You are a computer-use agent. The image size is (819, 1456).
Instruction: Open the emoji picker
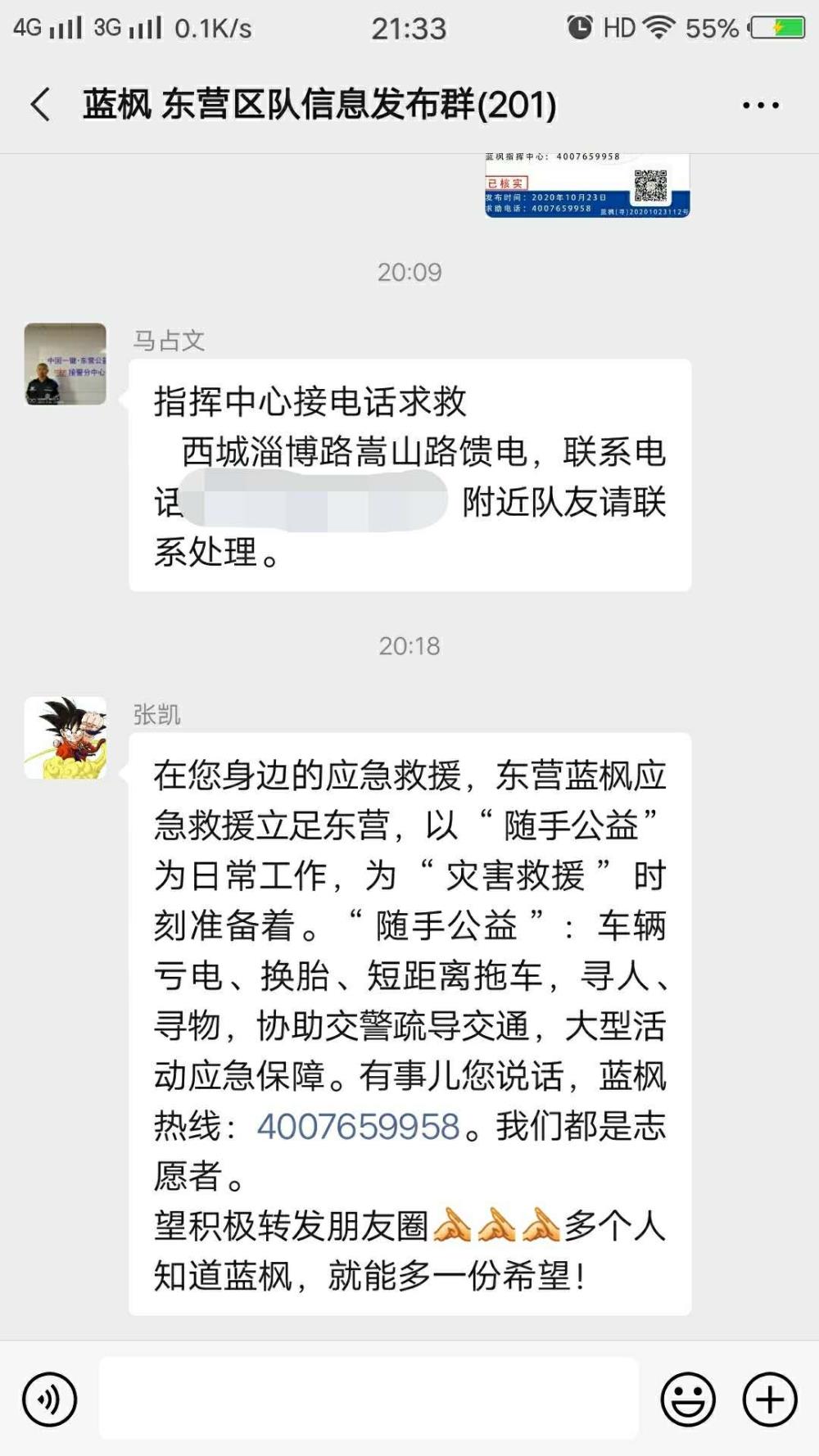[688, 1399]
